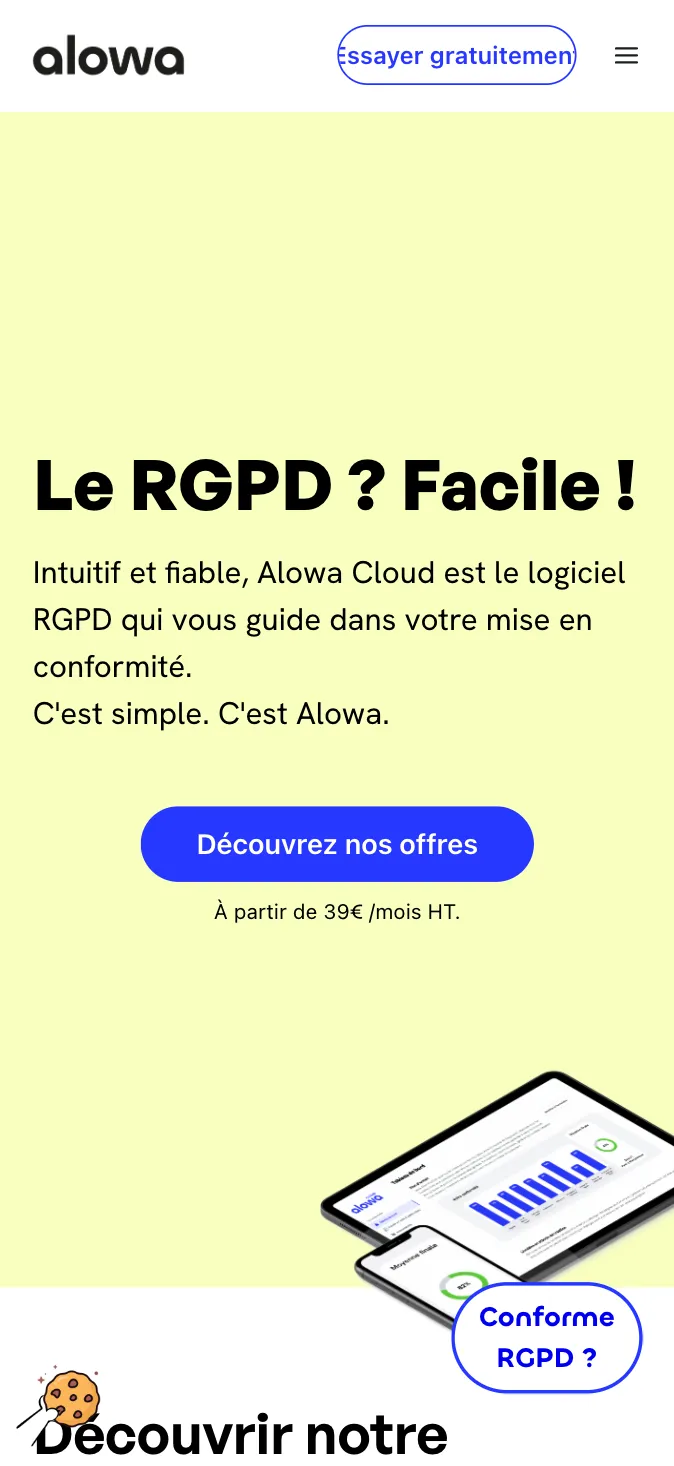Open the hamburger menu
The image size is (674, 1466).
(626, 56)
